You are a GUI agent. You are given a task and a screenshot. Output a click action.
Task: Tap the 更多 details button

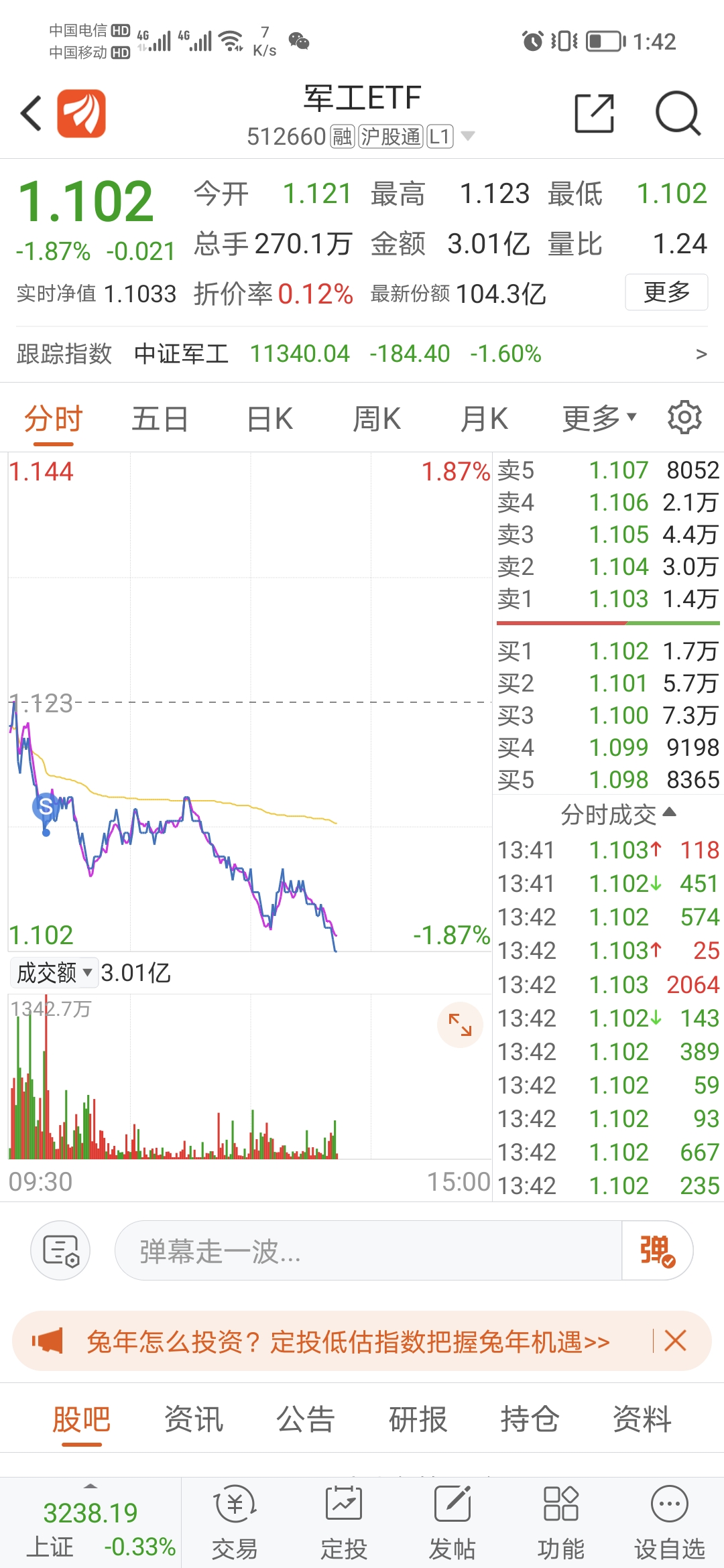coord(666,292)
